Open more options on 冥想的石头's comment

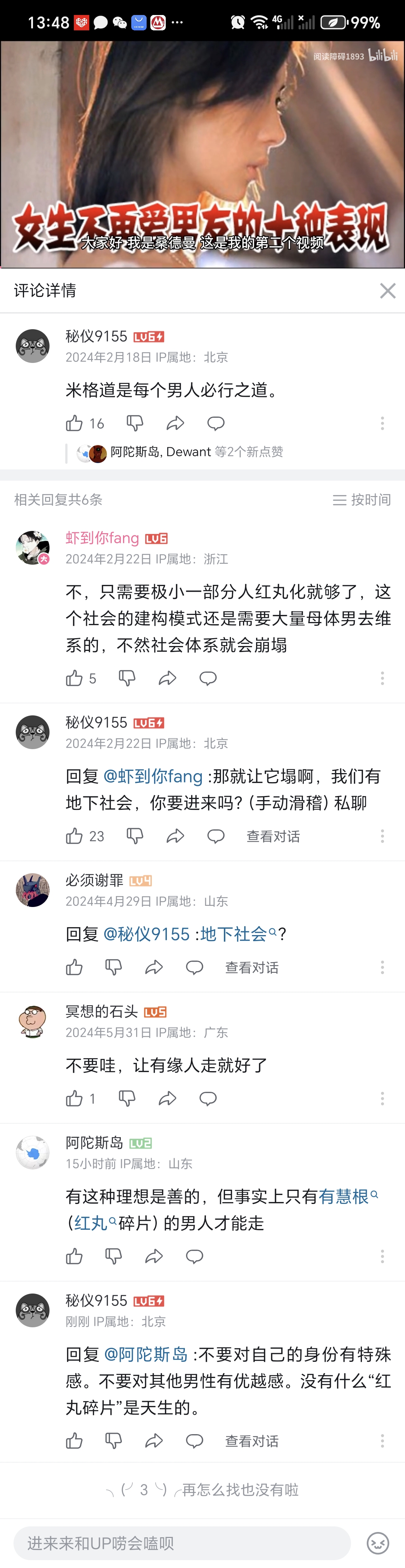click(x=382, y=1099)
